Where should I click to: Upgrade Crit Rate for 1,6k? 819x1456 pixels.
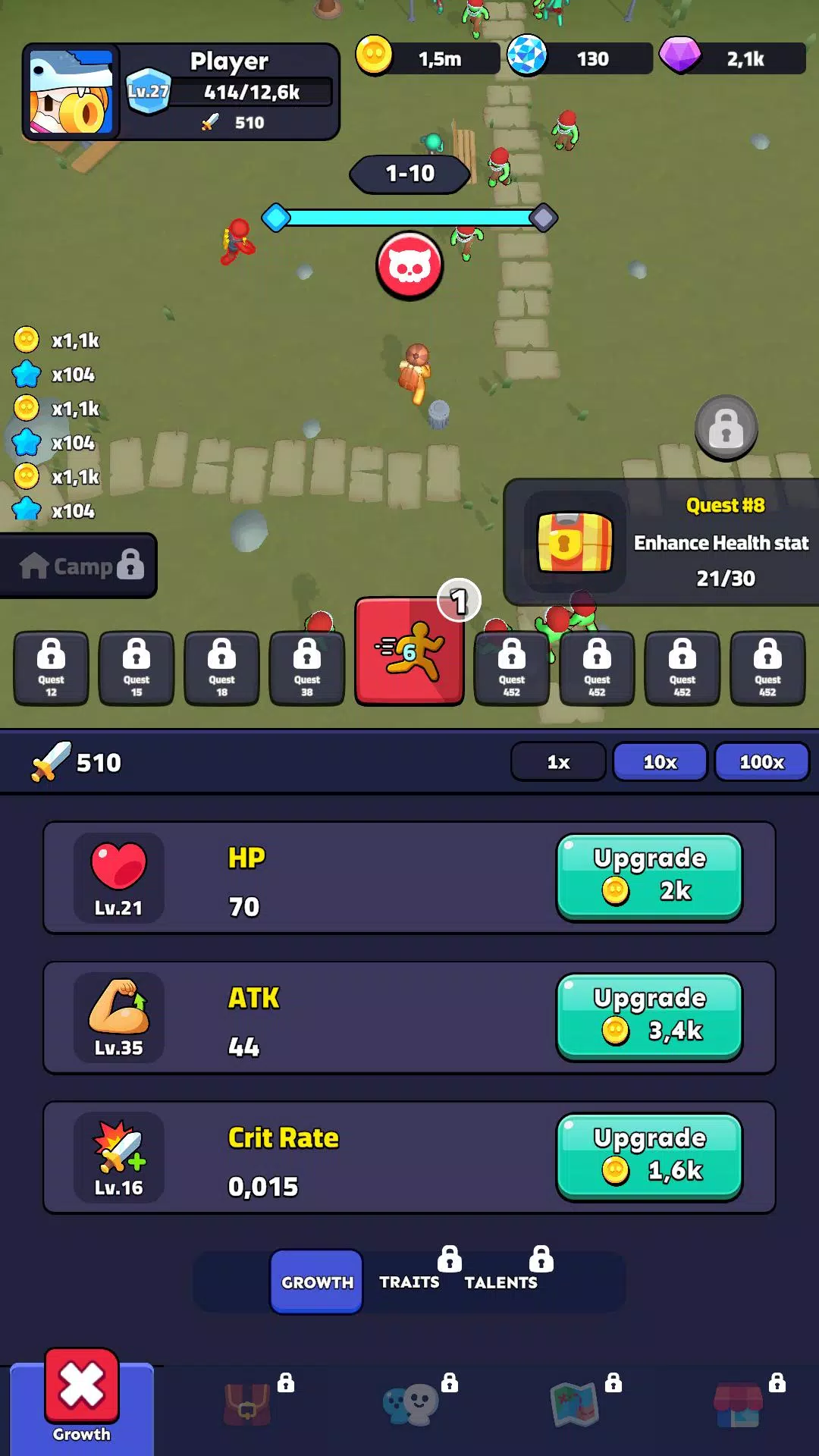click(649, 1156)
